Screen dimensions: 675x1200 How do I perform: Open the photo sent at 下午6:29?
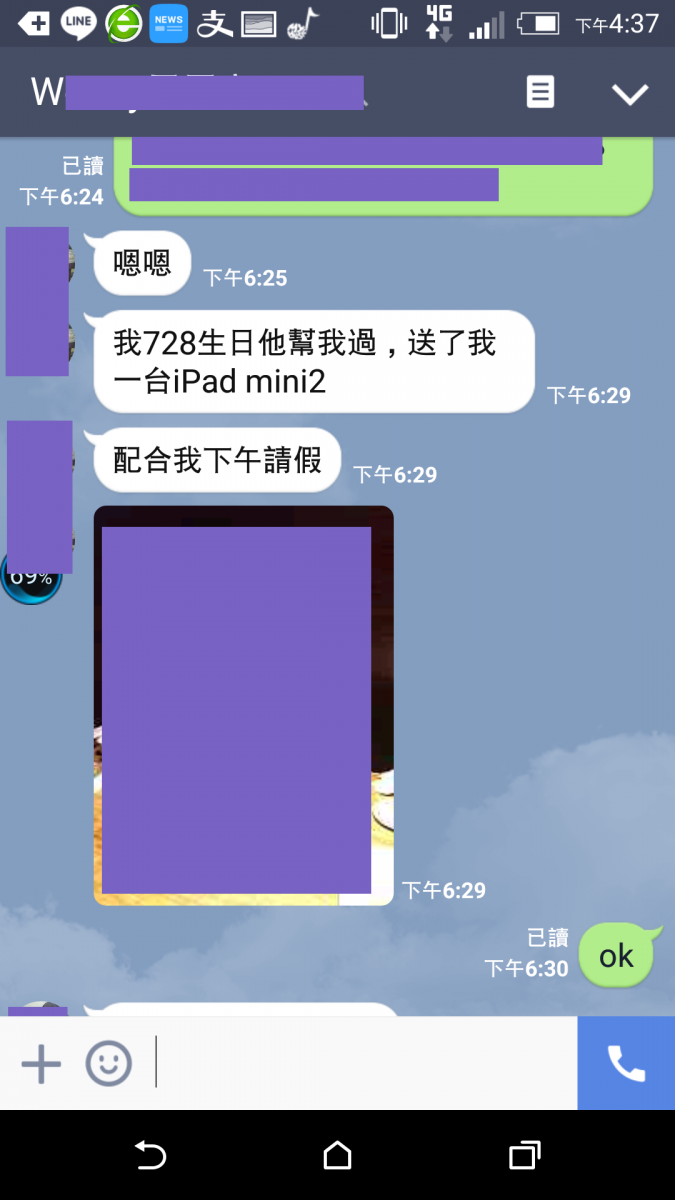[243, 705]
